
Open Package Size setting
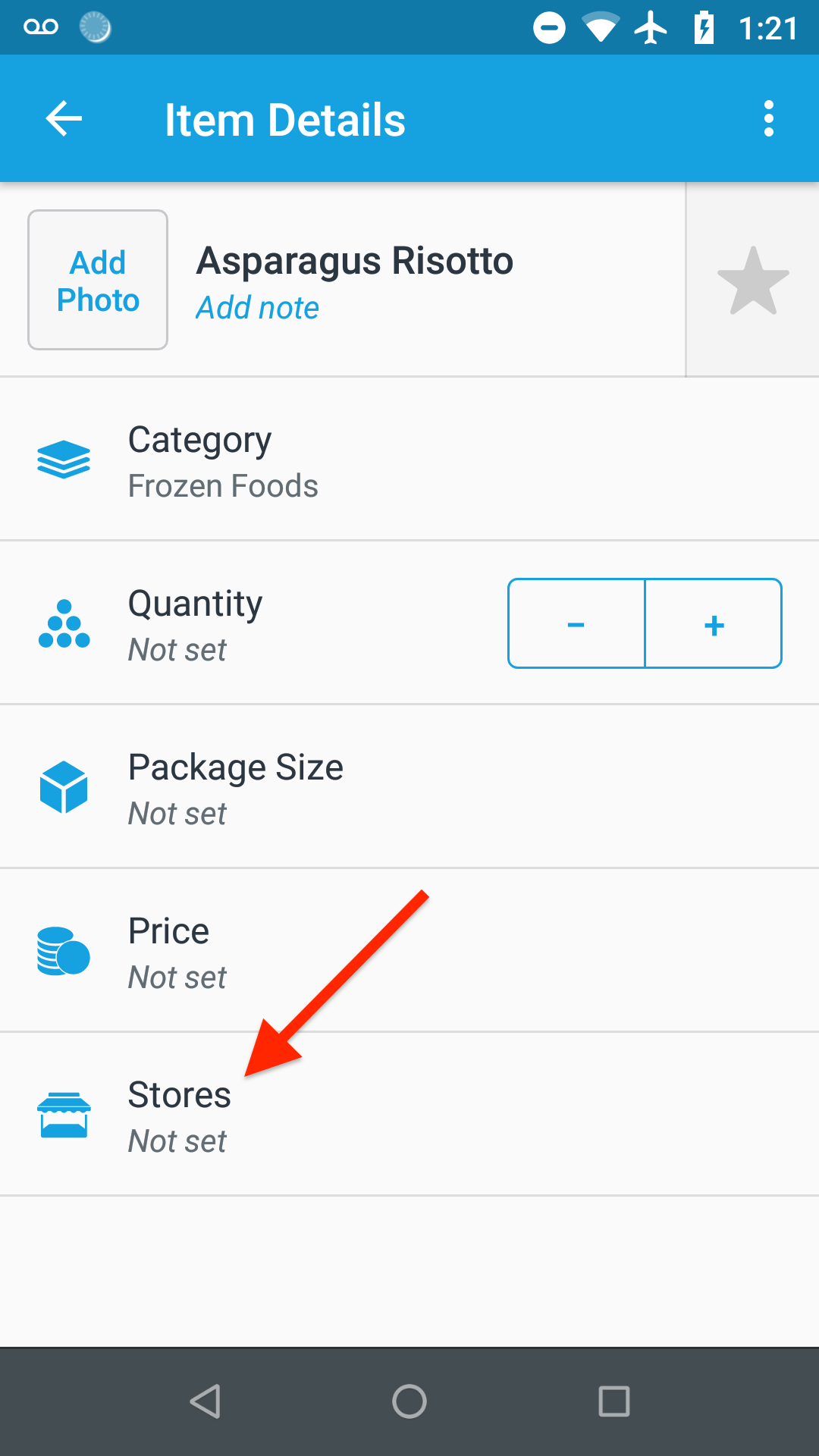point(409,787)
